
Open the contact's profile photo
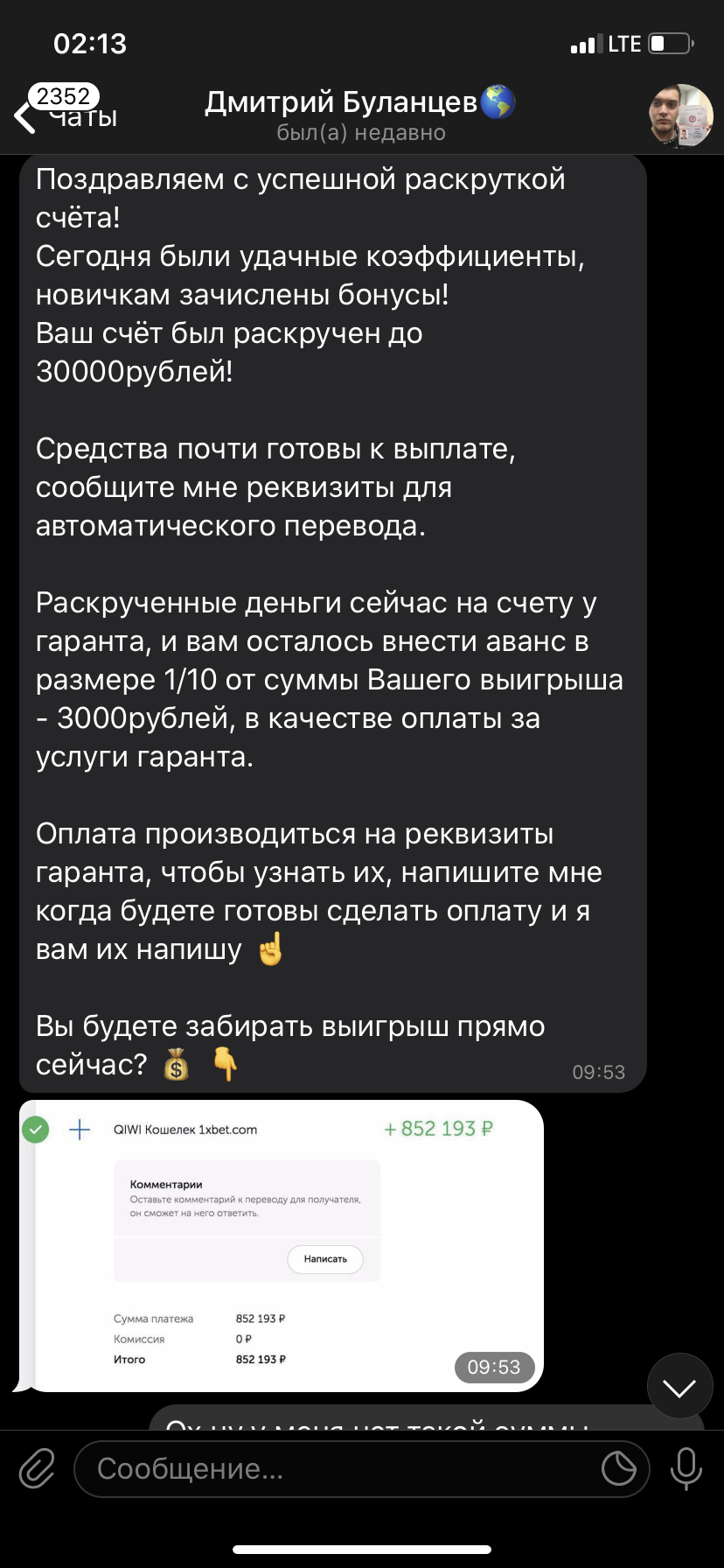coord(680,115)
